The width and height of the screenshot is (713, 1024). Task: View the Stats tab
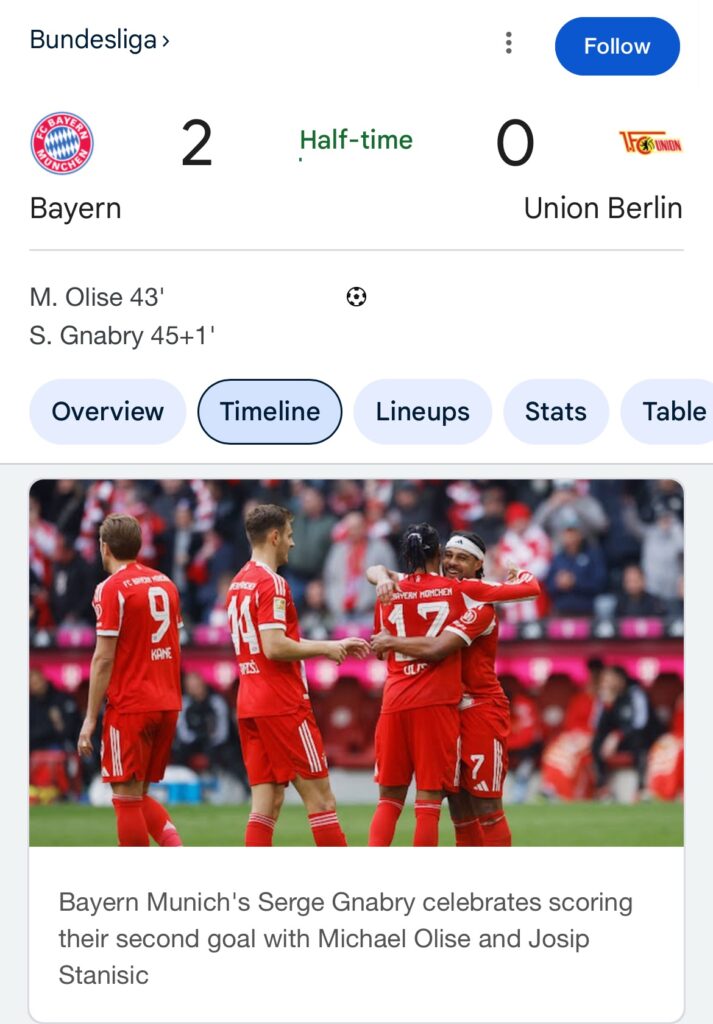pyautogui.click(x=556, y=411)
